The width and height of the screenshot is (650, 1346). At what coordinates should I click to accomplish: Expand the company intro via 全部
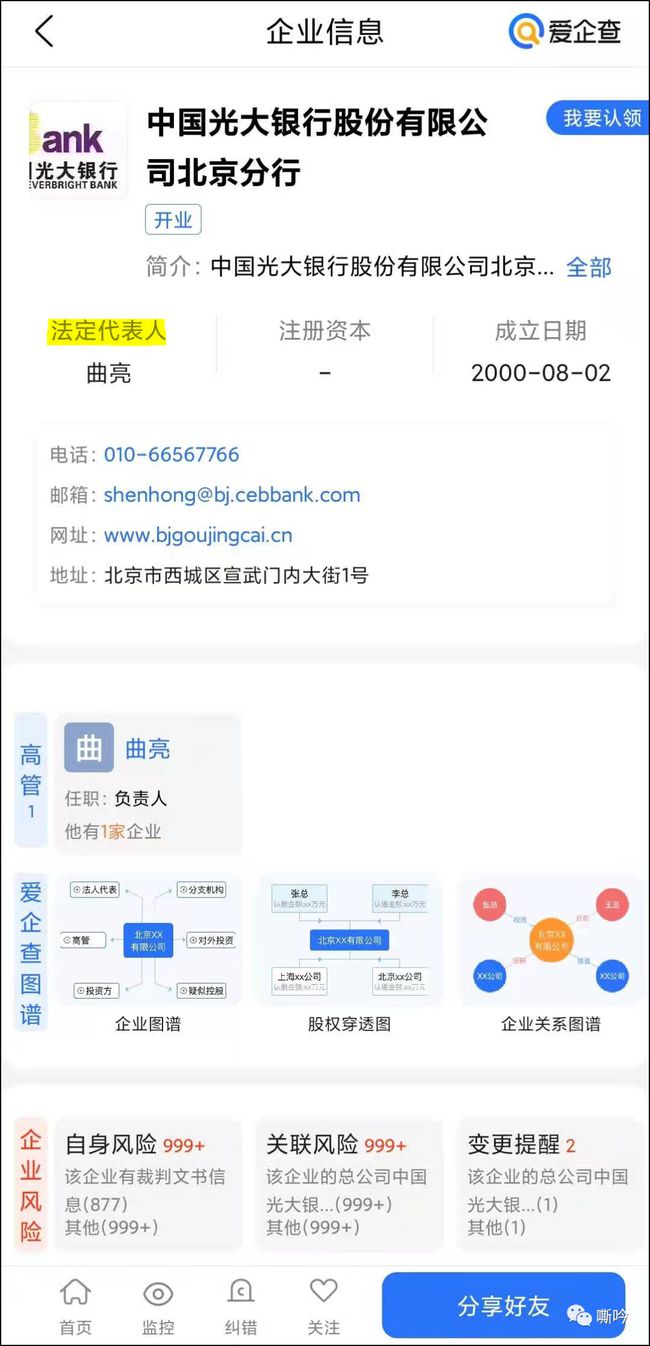pyautogui.click(x=589, y=267)
